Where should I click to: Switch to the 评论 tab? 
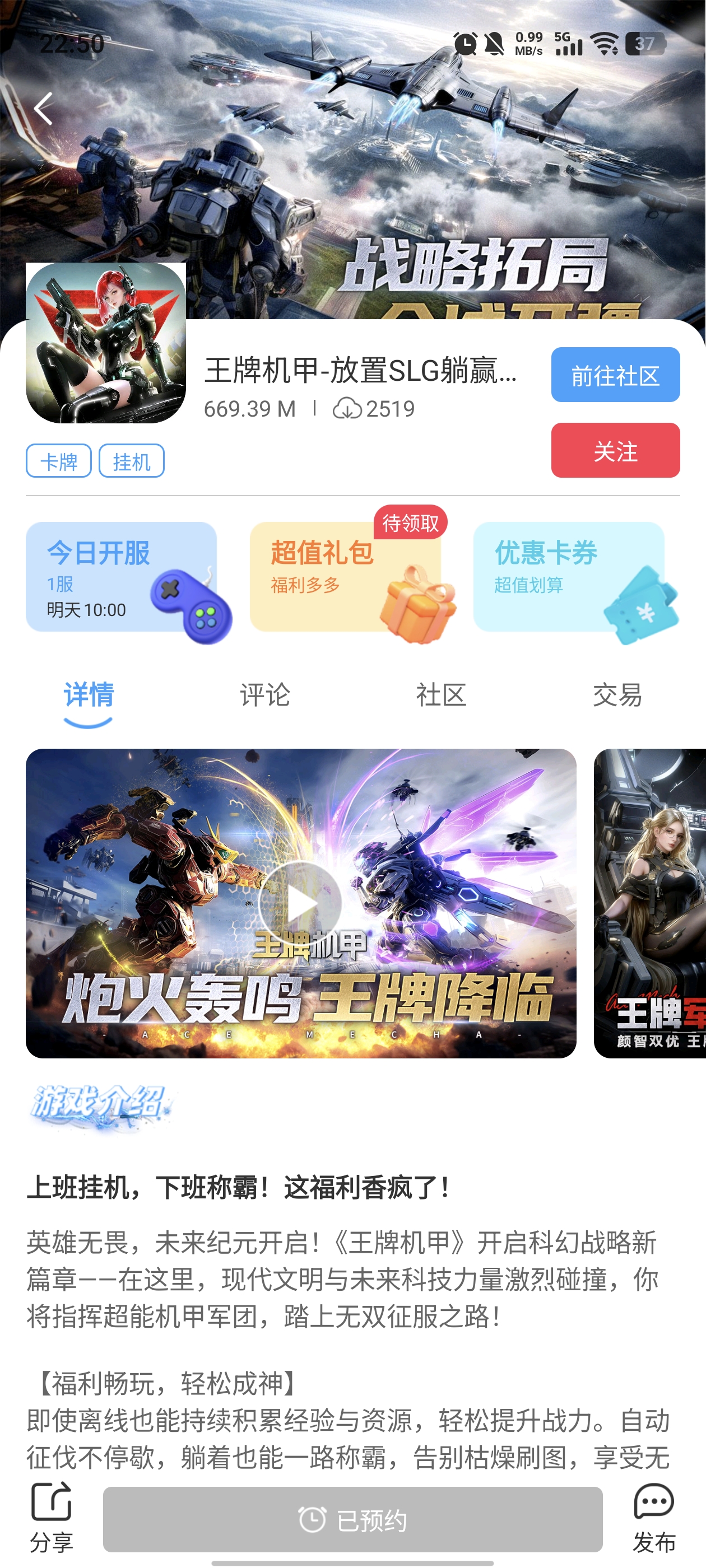[x=264, y=694]
